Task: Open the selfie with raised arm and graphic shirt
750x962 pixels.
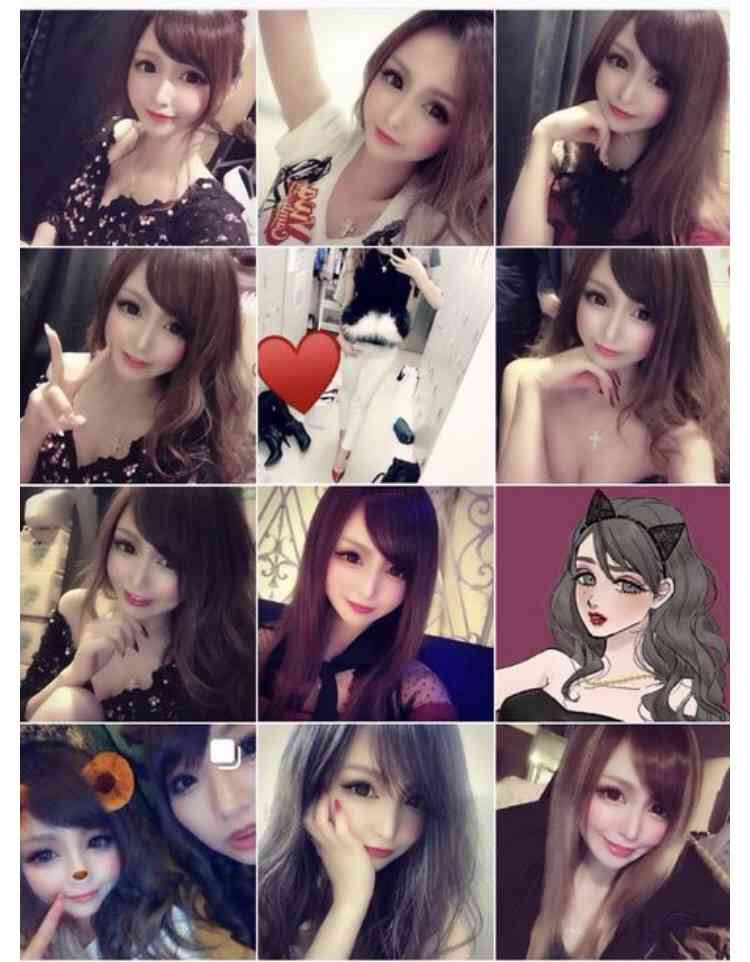Action: coord(375,128)
